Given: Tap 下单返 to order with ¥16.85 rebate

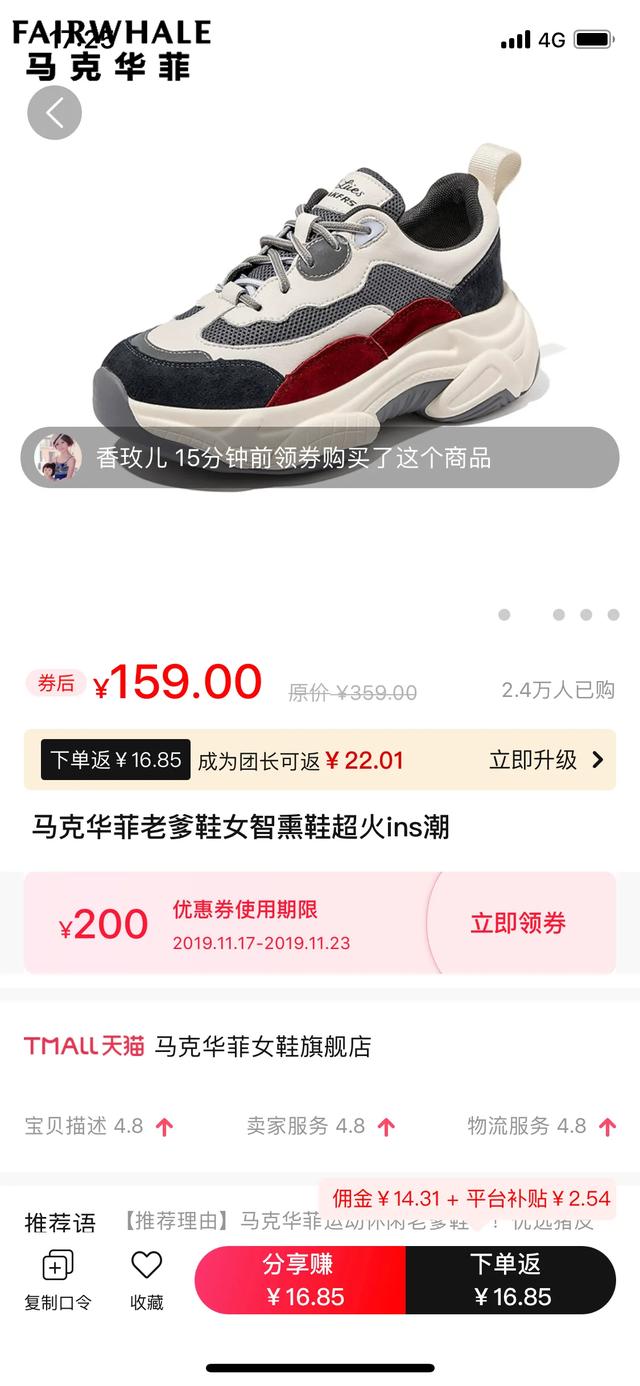Looking at the screenshot, I should point(510,1280).
